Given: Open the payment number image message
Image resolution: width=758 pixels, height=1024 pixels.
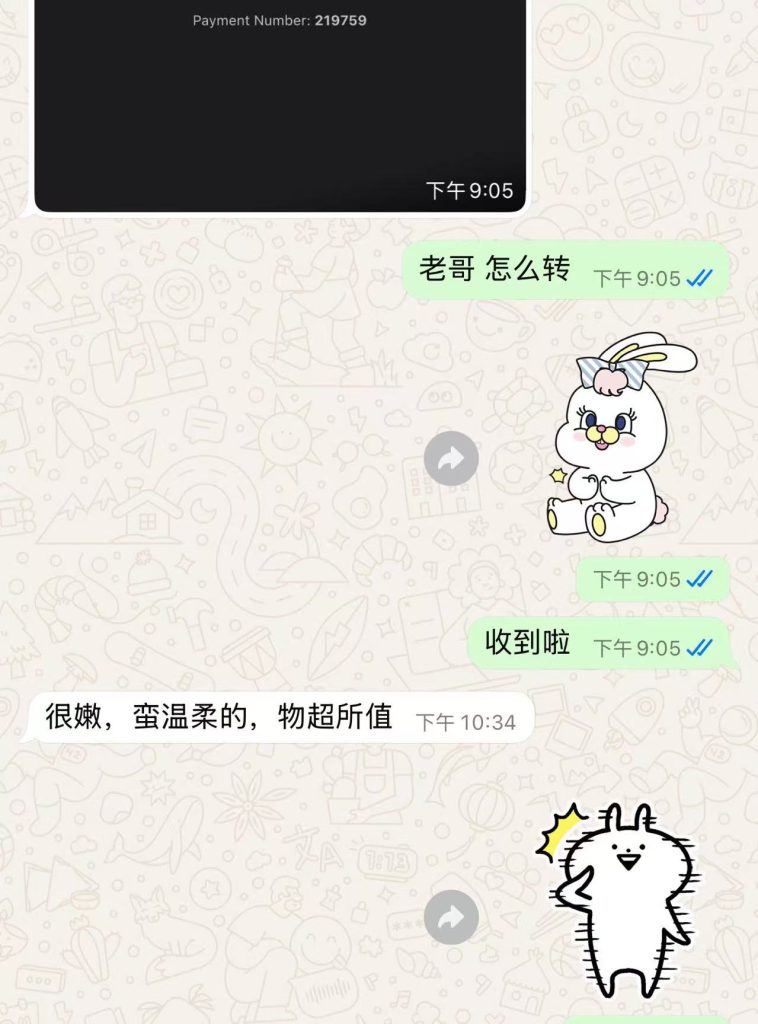Looking at the screenshot, I should point(280,100).
